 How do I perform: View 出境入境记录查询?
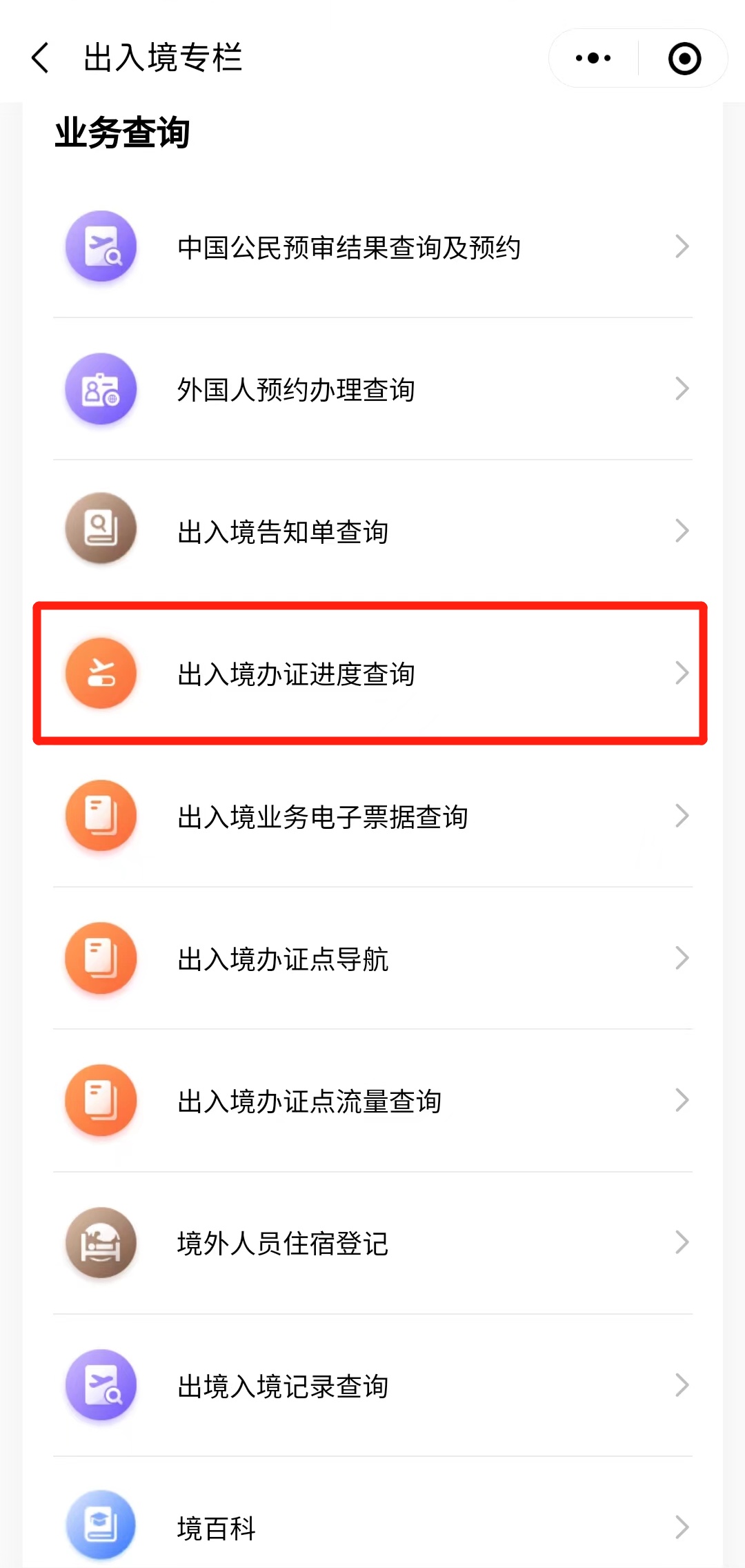(x=372, y=1386)
